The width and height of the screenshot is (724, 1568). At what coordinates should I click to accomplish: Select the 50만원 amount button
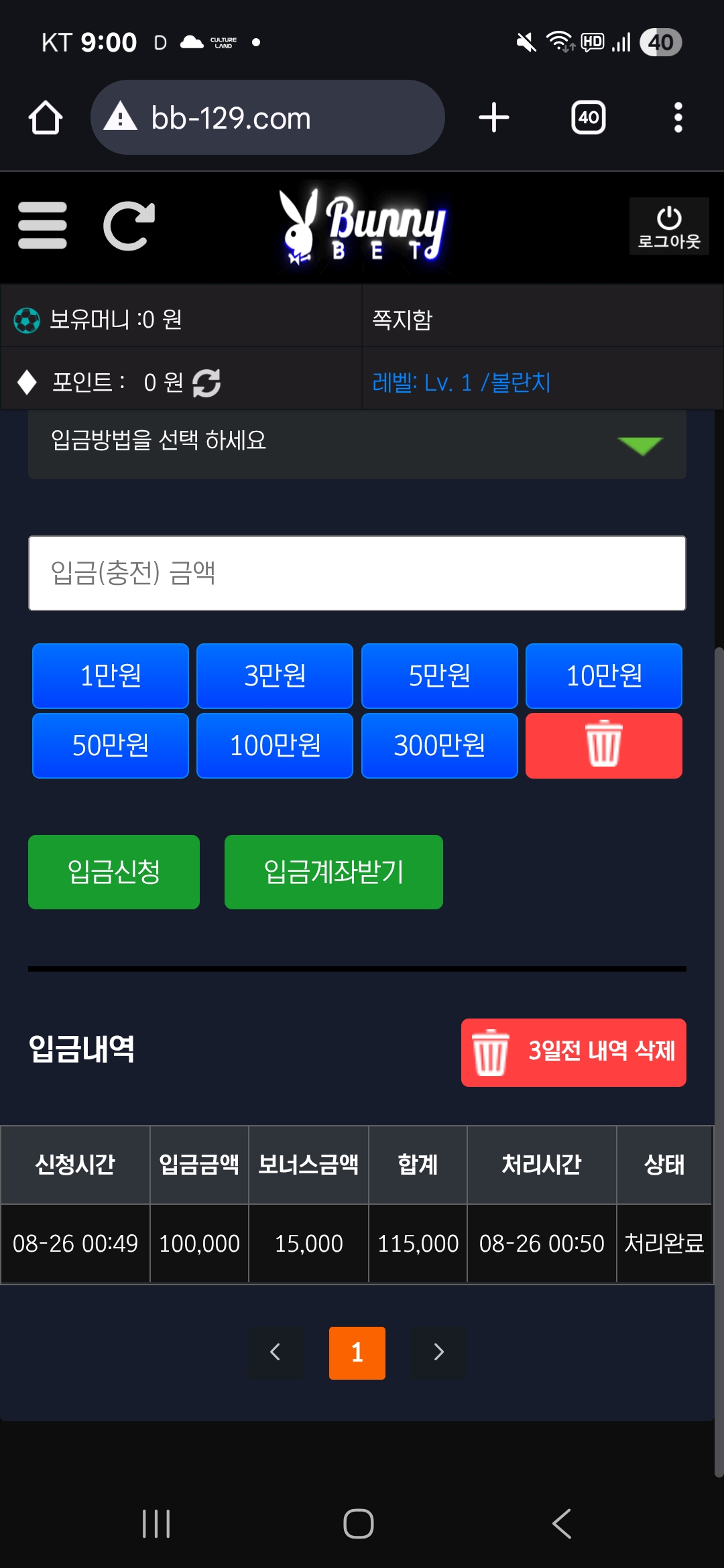pyautogui.click(x=111, y=745)
